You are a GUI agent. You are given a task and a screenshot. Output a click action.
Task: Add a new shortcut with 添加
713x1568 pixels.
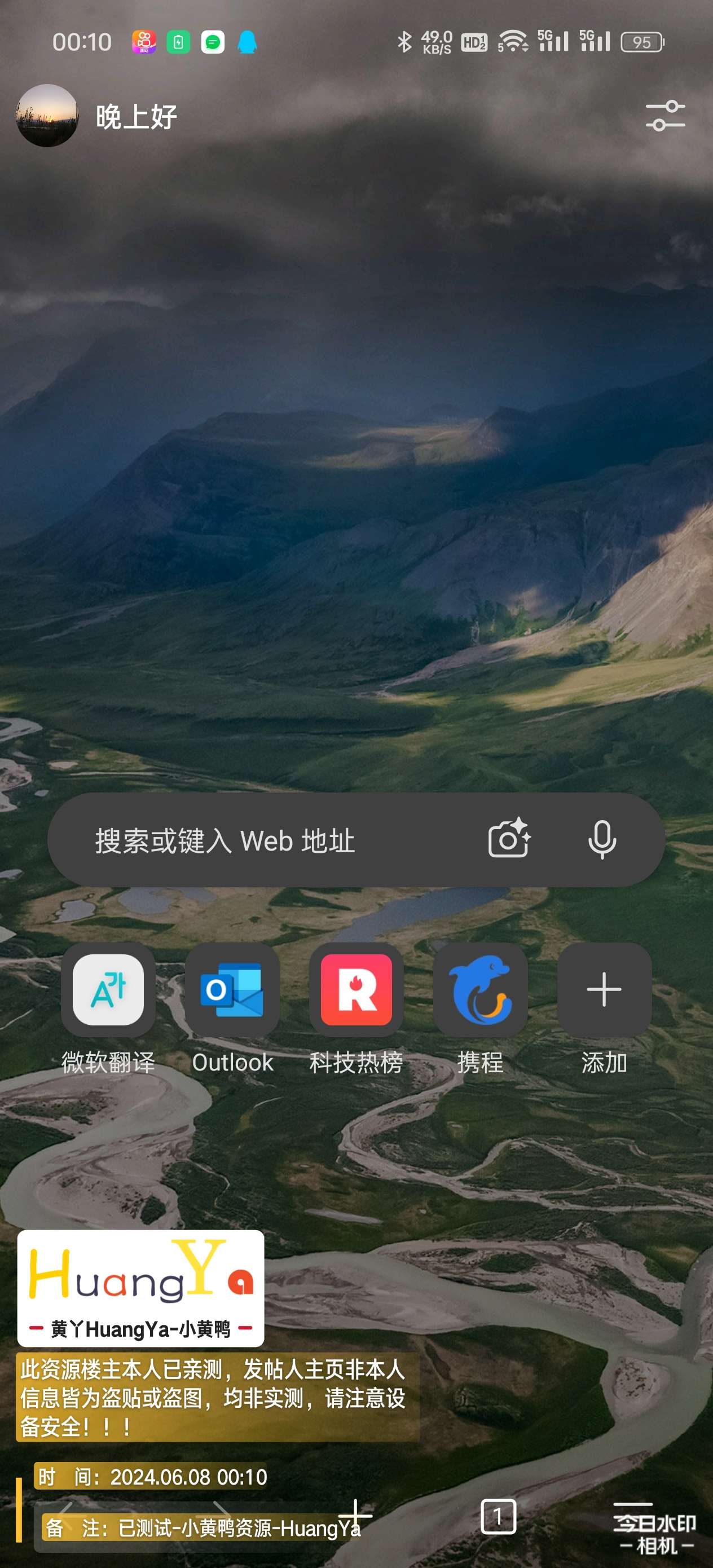tap(604, 990)
